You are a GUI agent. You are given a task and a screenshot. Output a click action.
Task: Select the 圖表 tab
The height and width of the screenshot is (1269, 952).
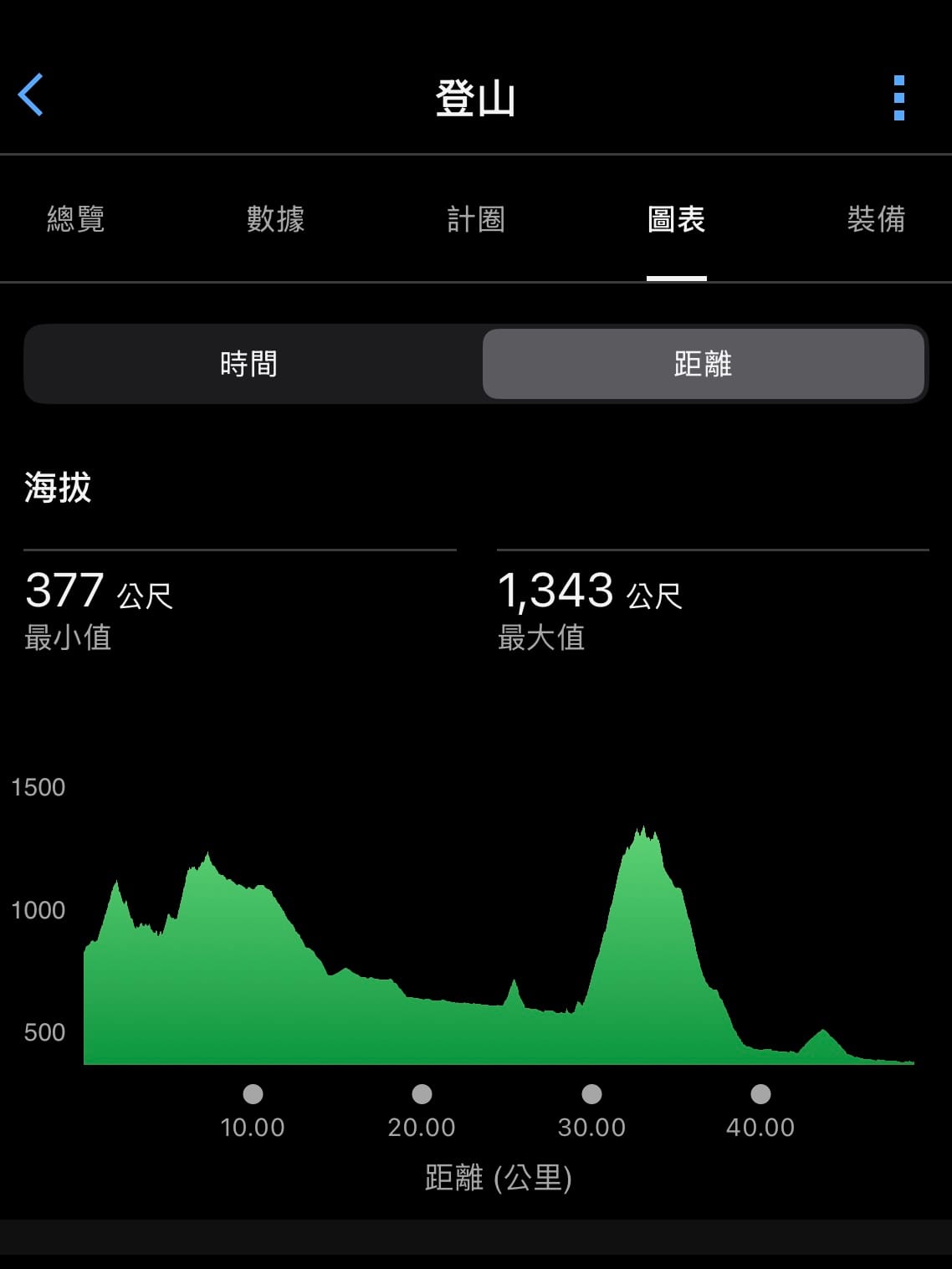pyautogui.click(x=676, y=219)
